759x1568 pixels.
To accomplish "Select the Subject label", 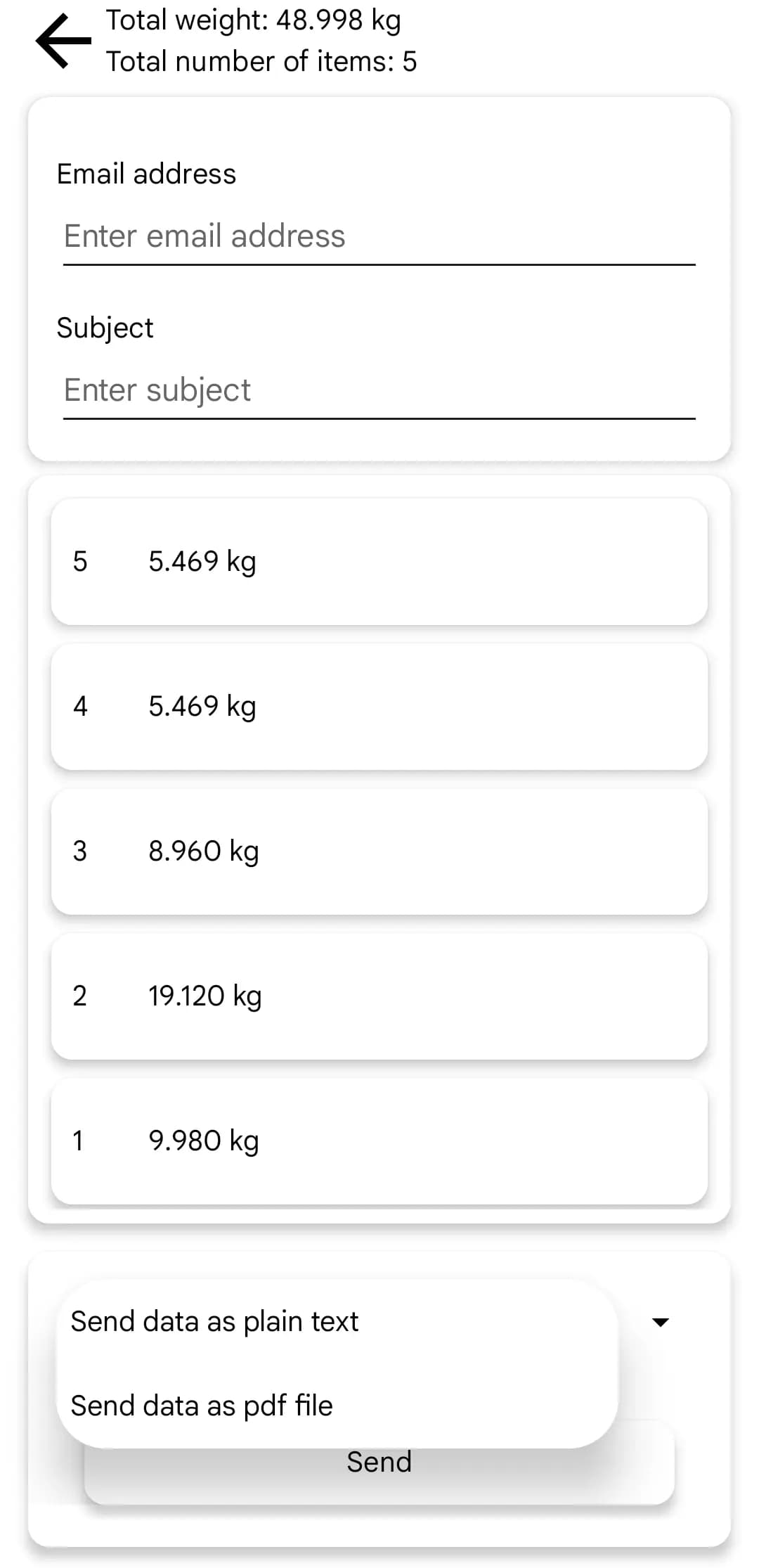I will coord(105,327).
